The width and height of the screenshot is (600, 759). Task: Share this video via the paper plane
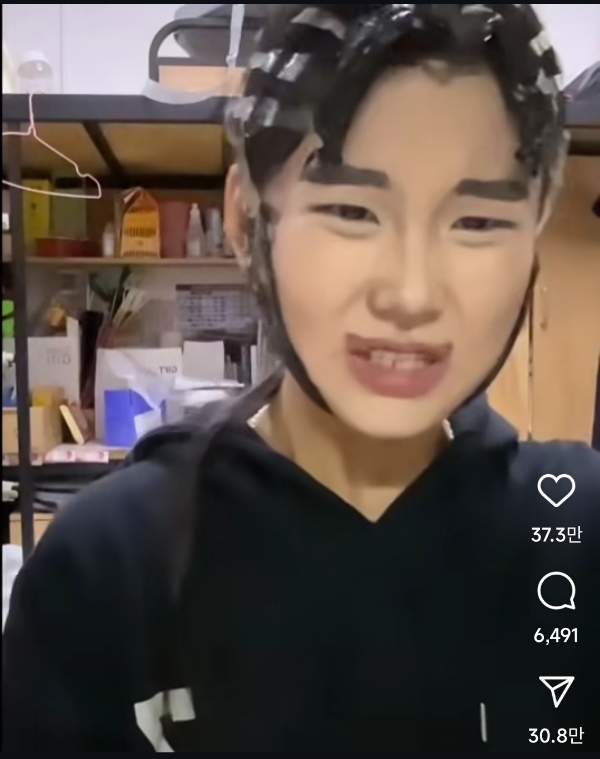click(x=556, y=691)
